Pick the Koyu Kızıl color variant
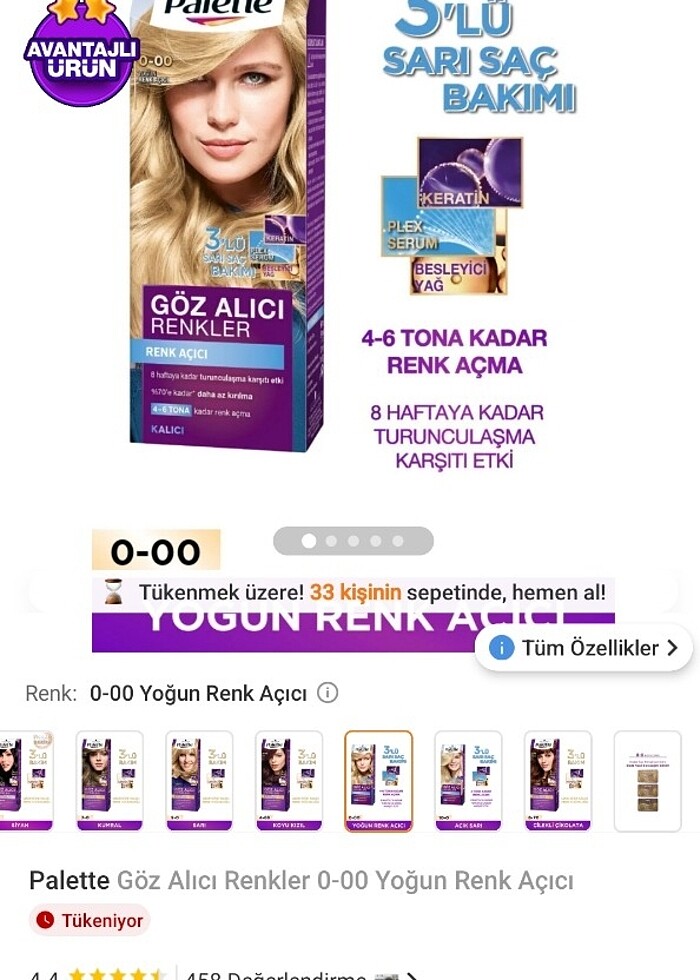The height and width of the screenshot is (980, 700). pyautogui.click(x=289, y=780)
